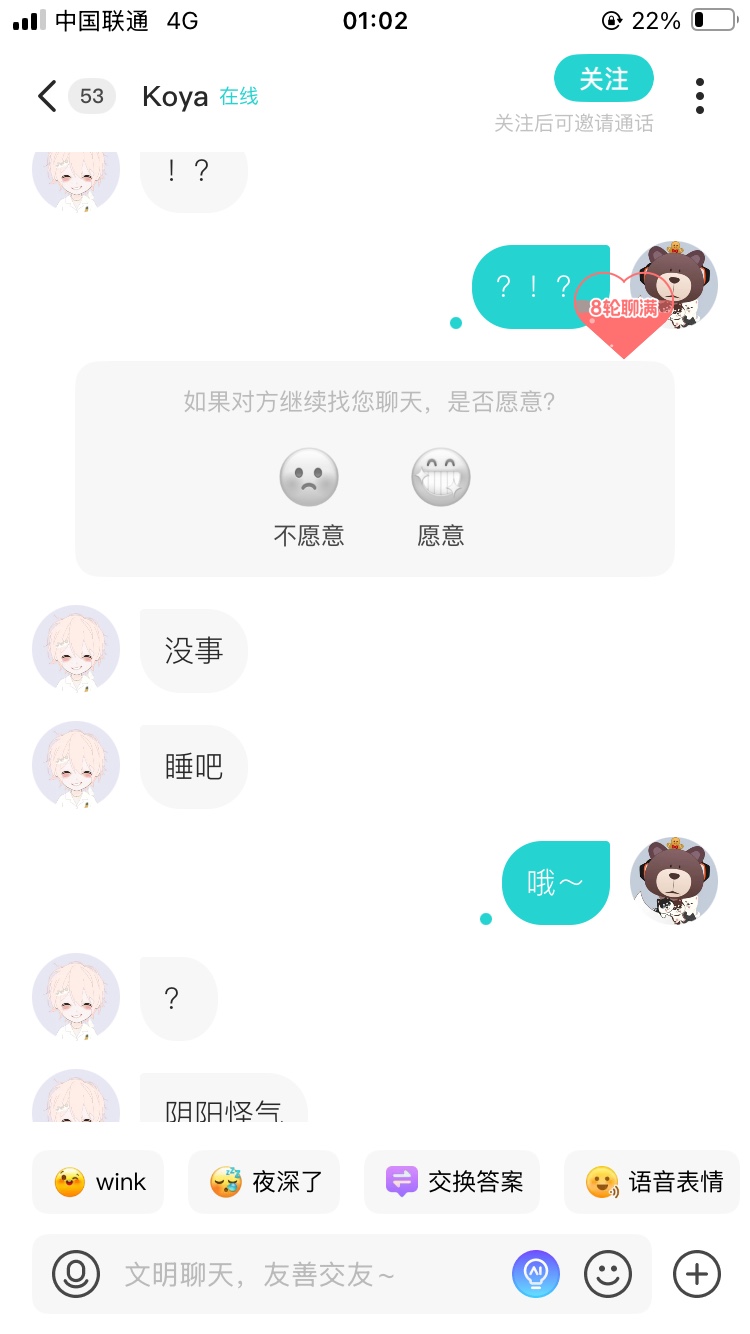
Task: Open Koya's avatar beside the 没事 message
Action: [x=76, y=649]
